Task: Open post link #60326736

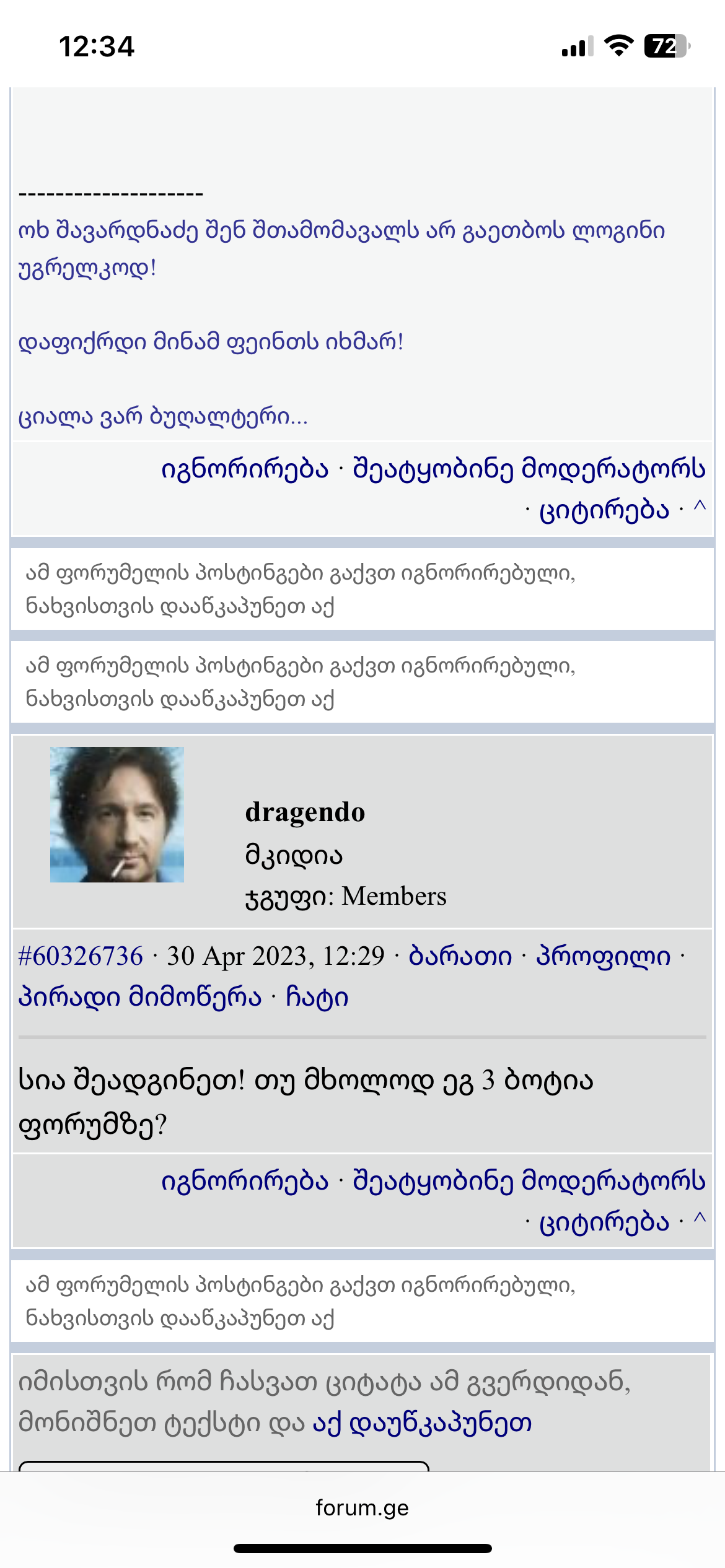Action: tap(81, 956)
